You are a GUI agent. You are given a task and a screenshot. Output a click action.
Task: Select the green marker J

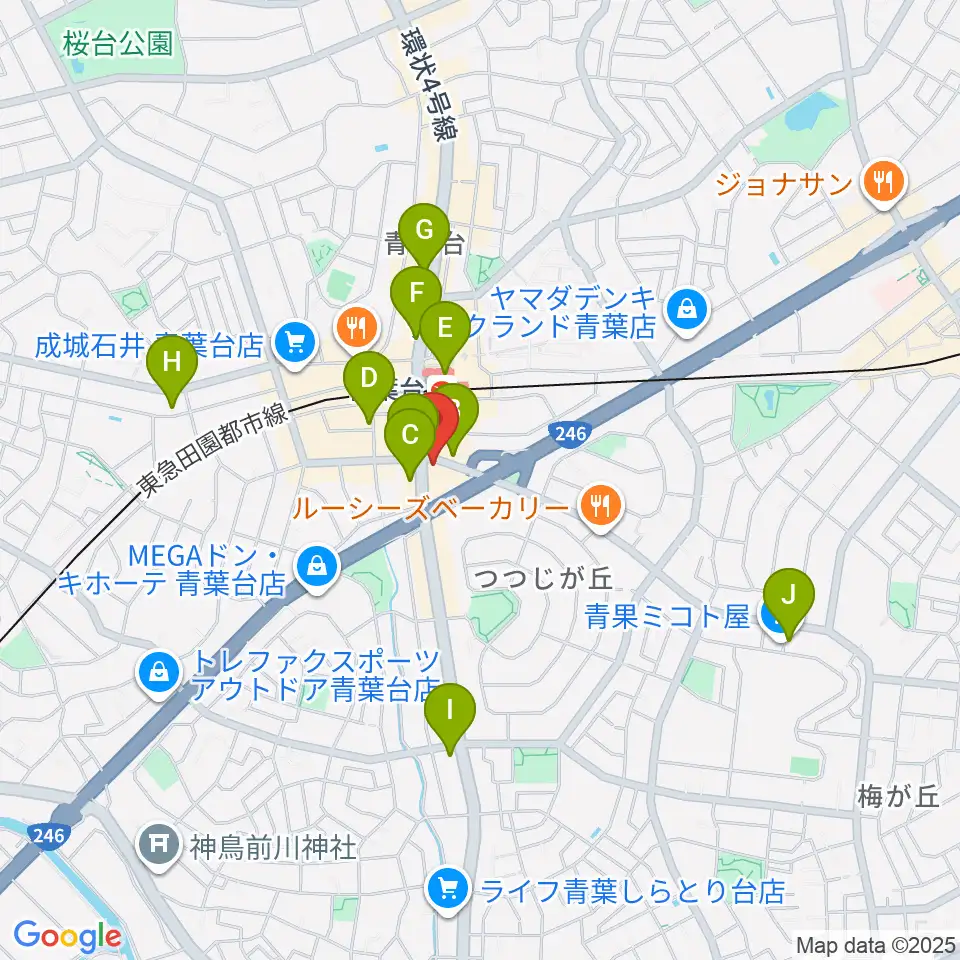[x=789, y=596]
